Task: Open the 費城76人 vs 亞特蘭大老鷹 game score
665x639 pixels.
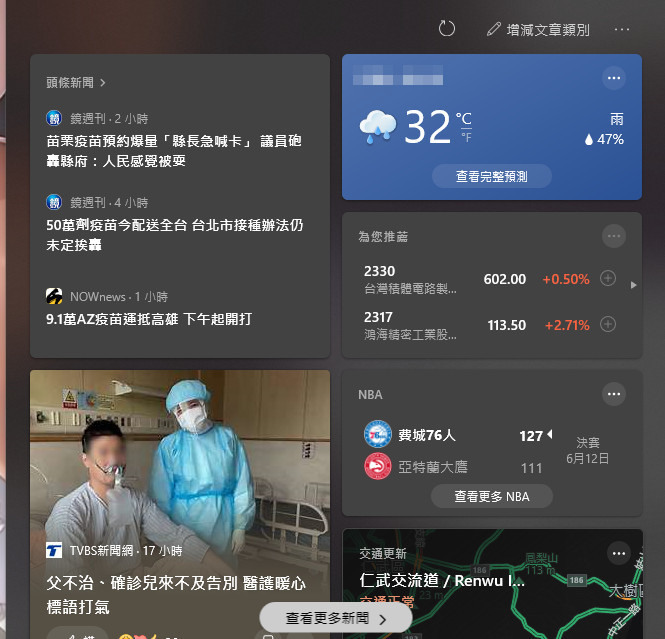Action: pos(470,451)
